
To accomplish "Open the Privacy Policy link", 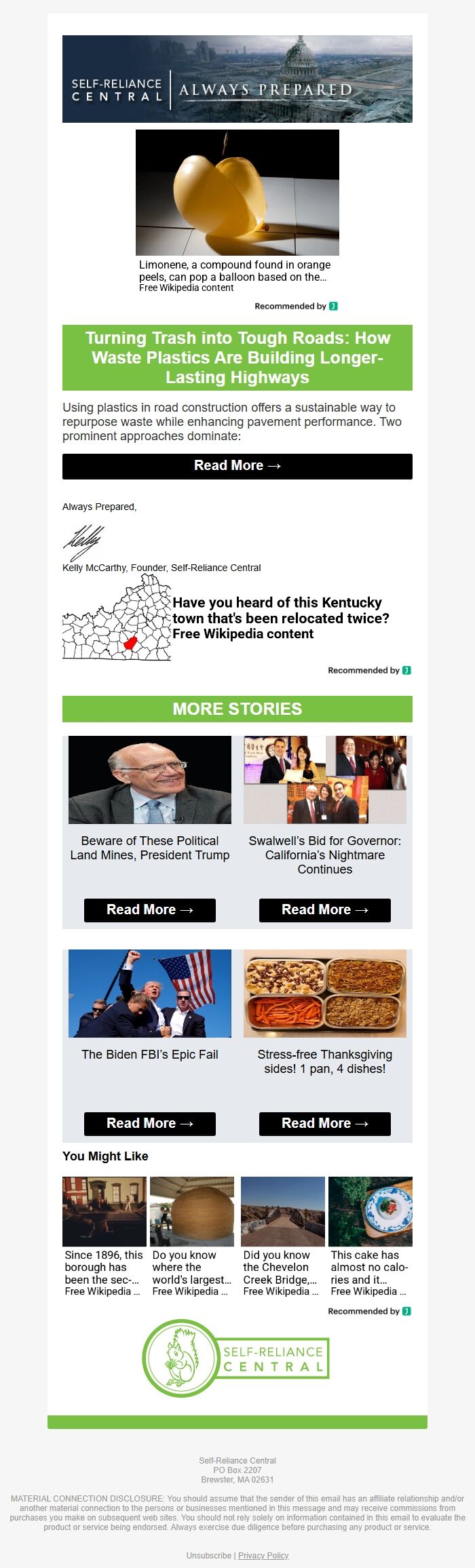I will [263, 1555].
